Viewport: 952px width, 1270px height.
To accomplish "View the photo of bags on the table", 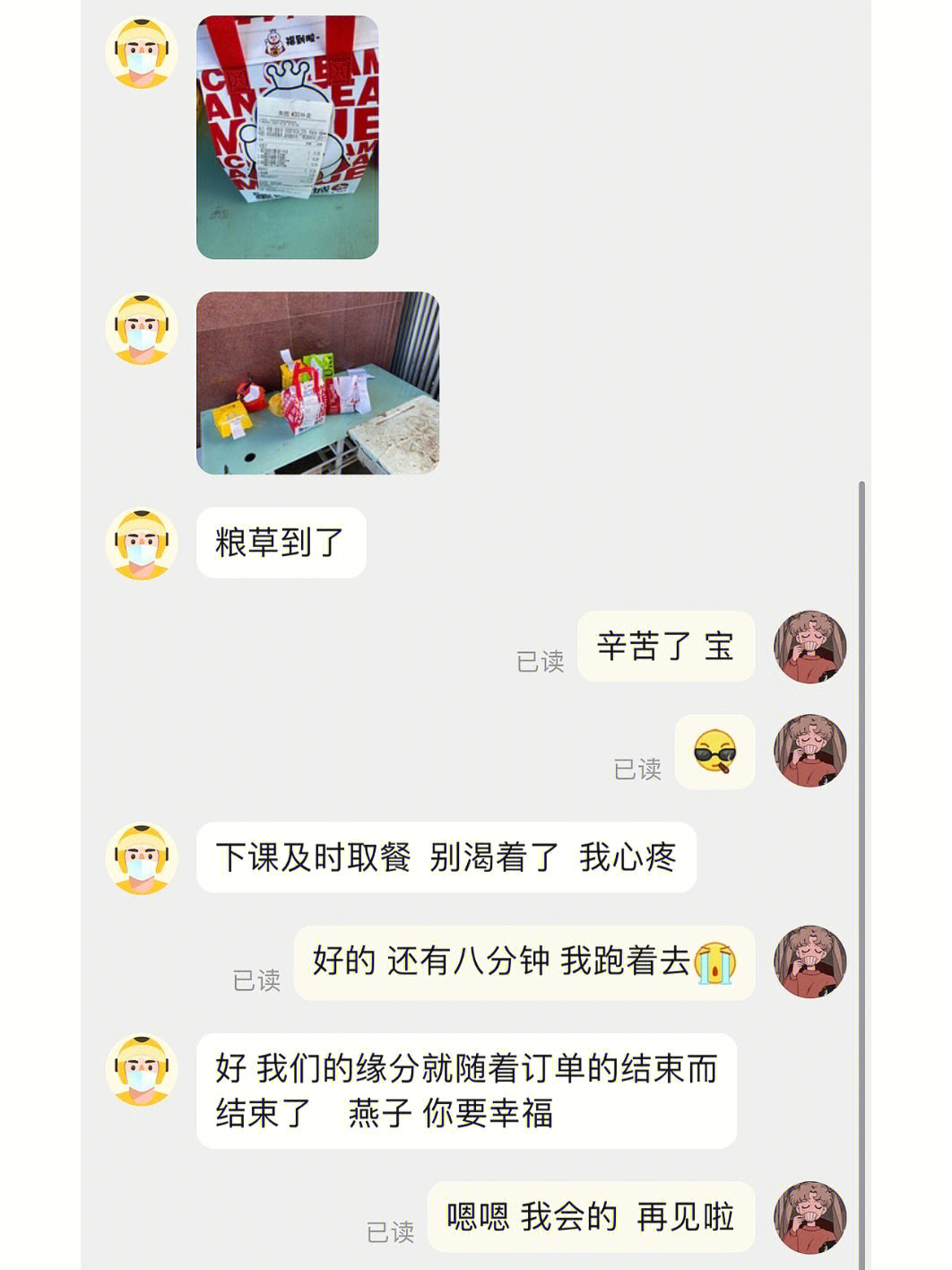I will tap(317, 383).
